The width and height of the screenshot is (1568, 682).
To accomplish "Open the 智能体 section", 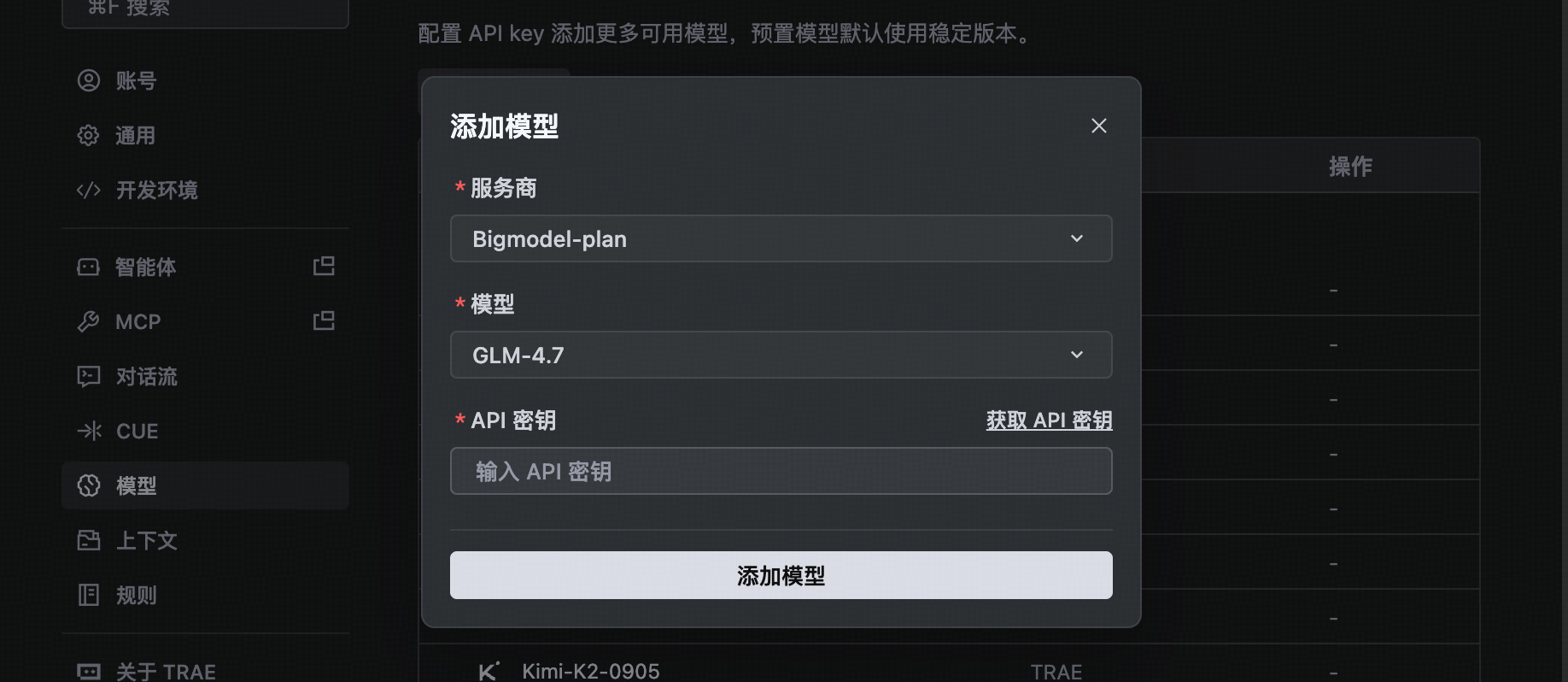I will [x=146, y=268].
